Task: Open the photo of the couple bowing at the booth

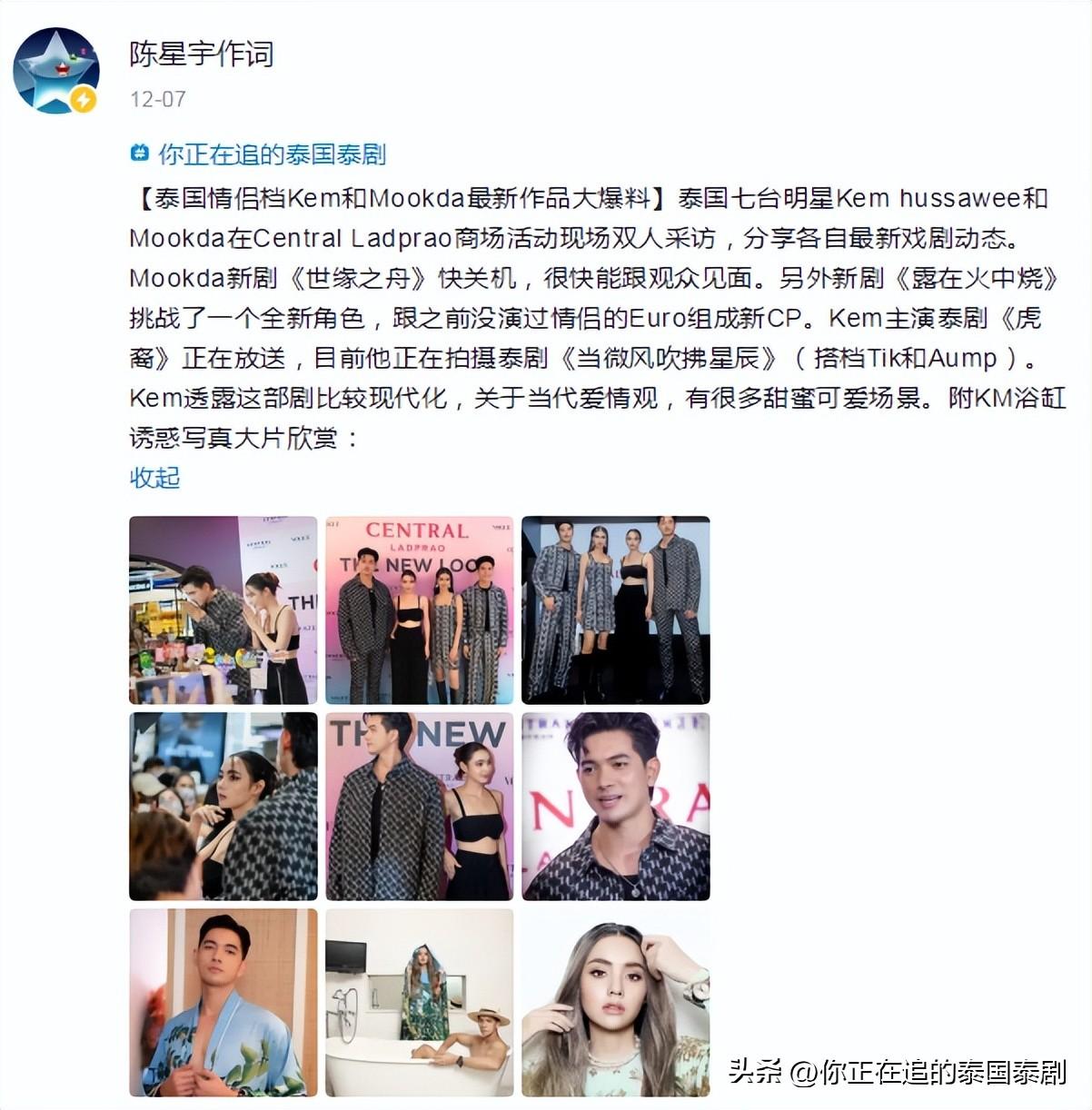Action: coord(223,610)
